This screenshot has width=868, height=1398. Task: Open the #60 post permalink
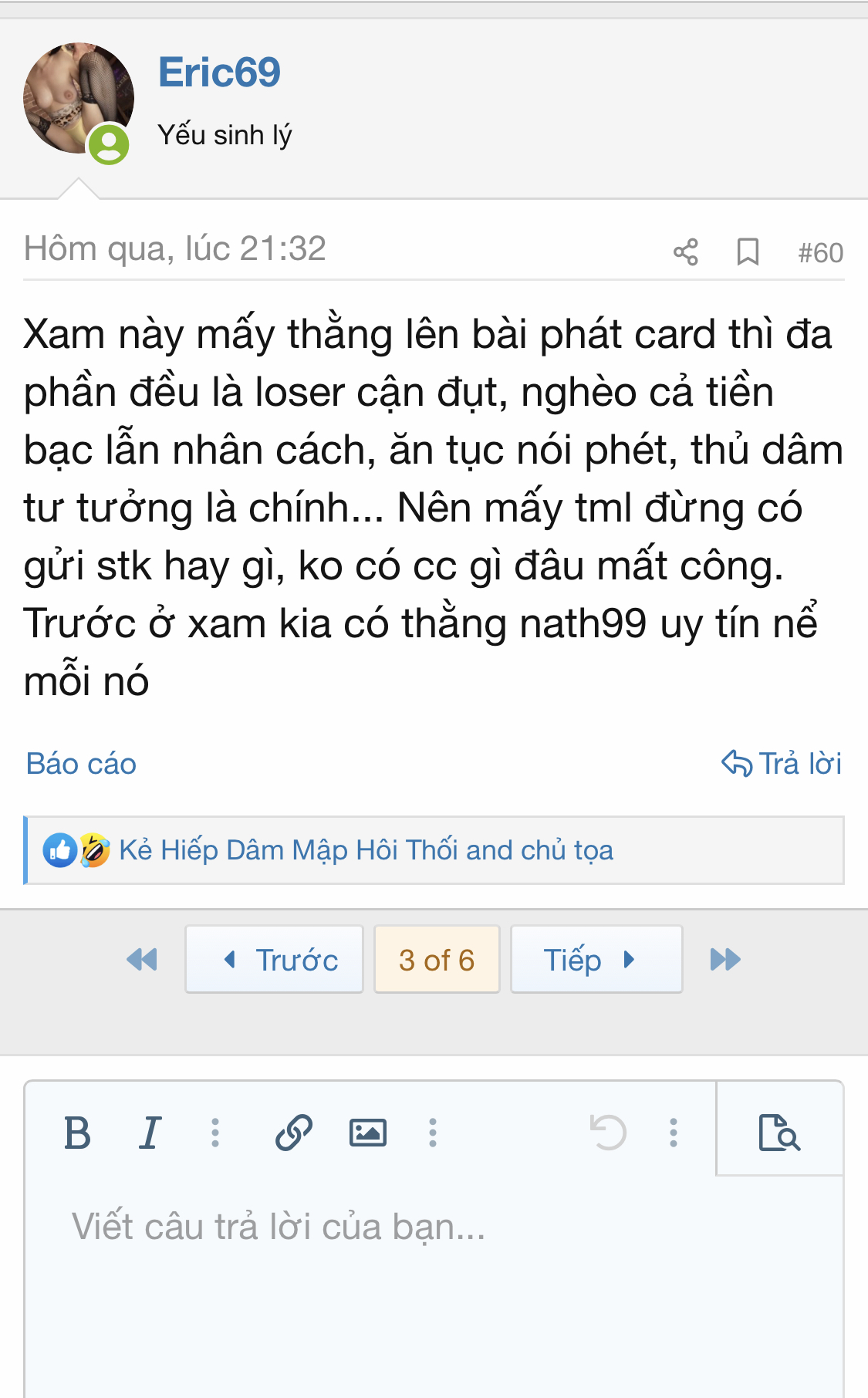pyautogui.click(x=820, y=253)
